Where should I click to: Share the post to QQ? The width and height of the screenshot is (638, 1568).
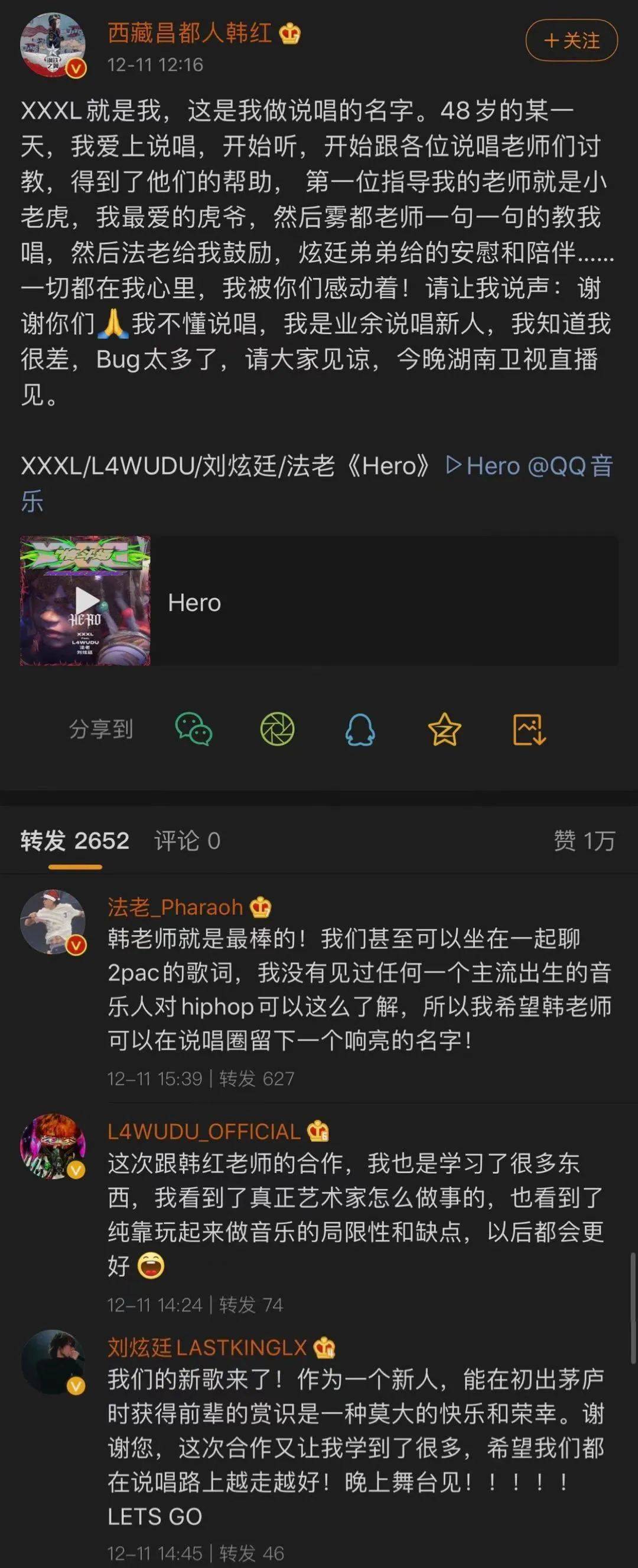point(360,729)
